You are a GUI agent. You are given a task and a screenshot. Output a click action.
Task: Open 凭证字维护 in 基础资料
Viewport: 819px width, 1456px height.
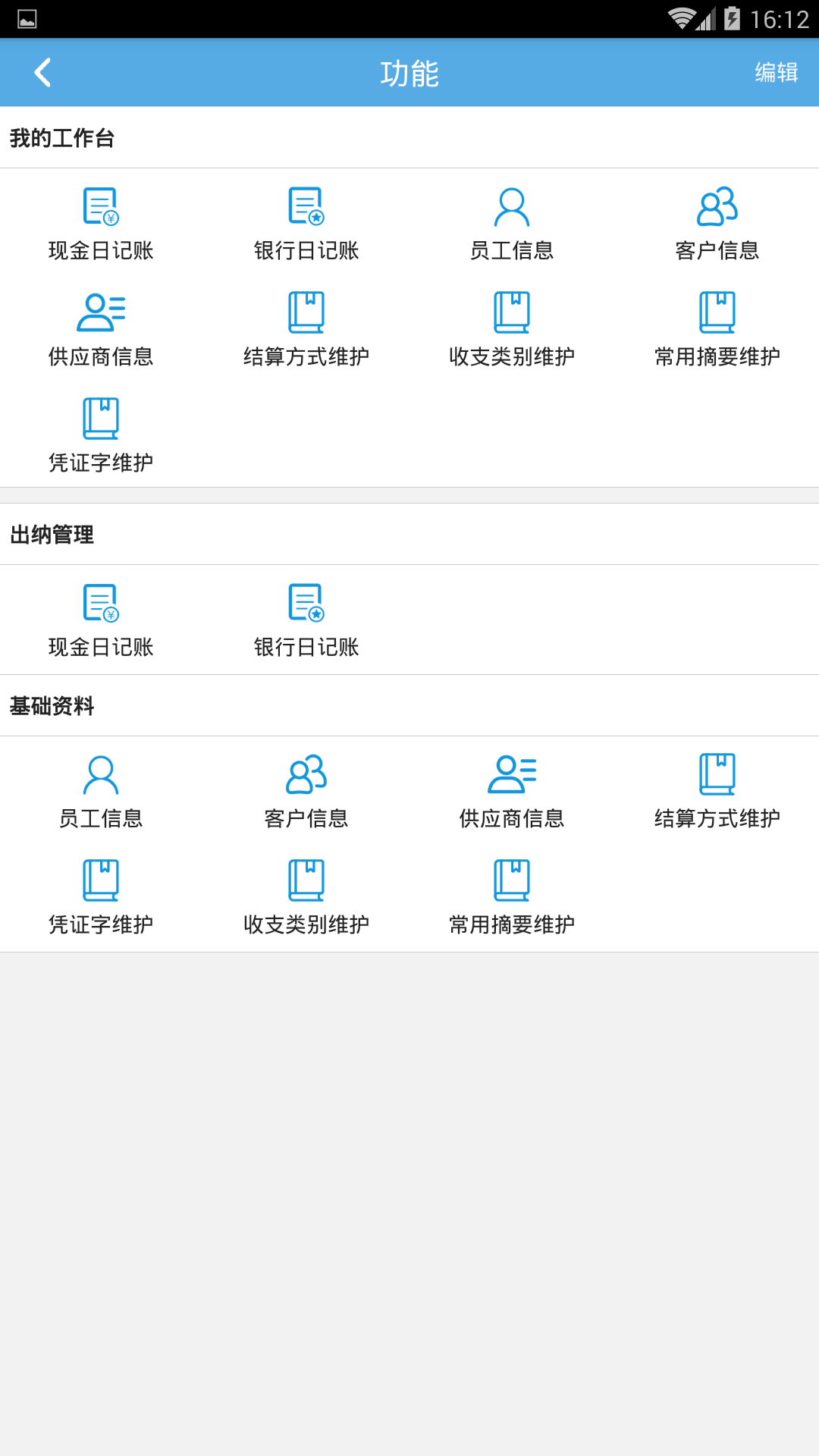tap(101, 895)
